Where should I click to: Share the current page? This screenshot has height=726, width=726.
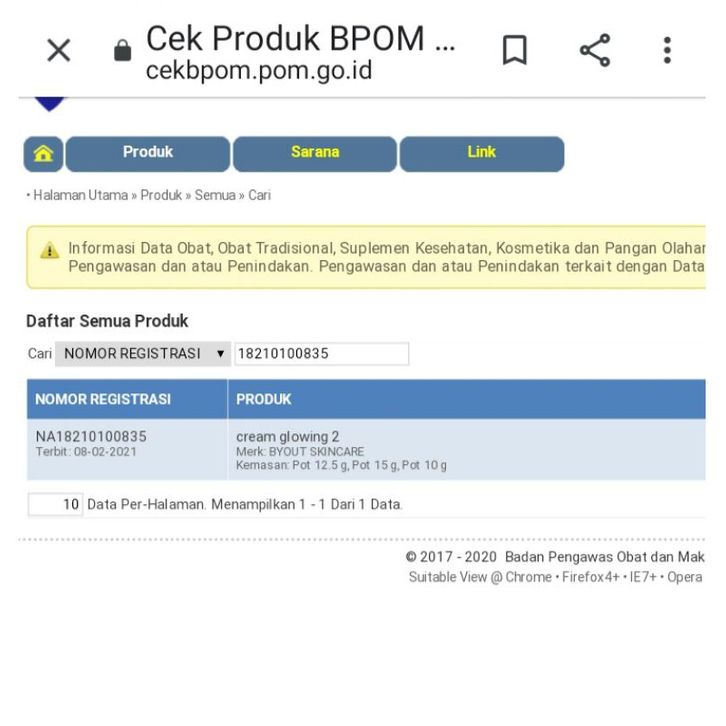pos(595,50)
